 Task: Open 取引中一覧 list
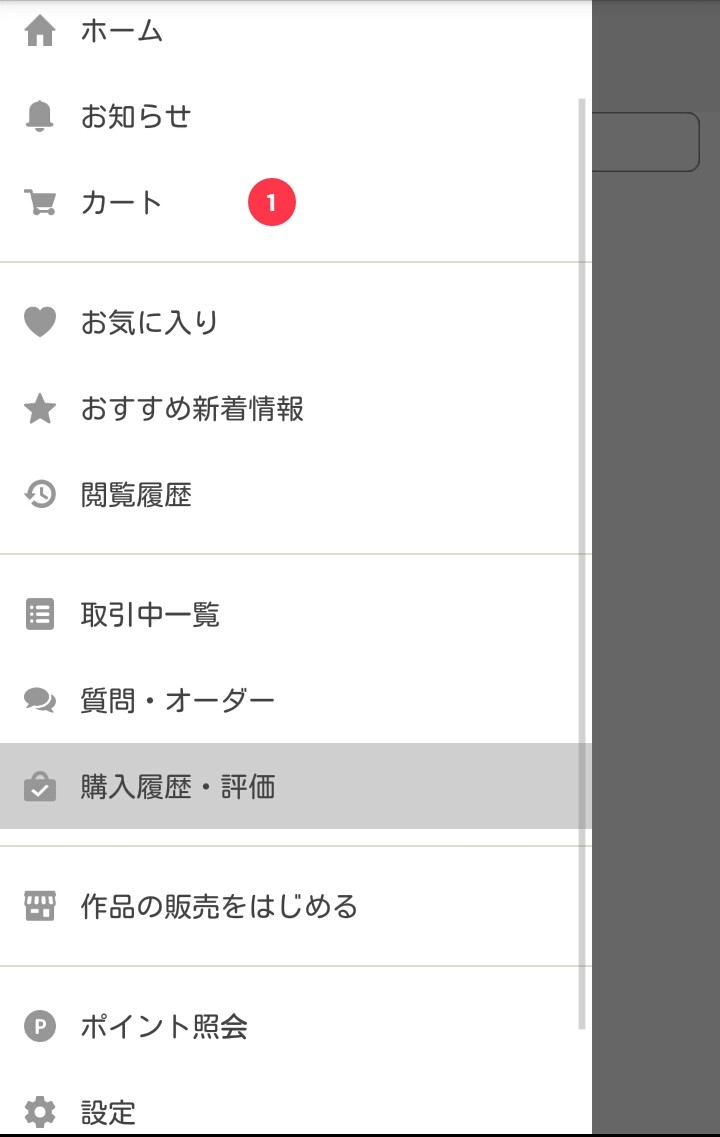pos(150,615)
